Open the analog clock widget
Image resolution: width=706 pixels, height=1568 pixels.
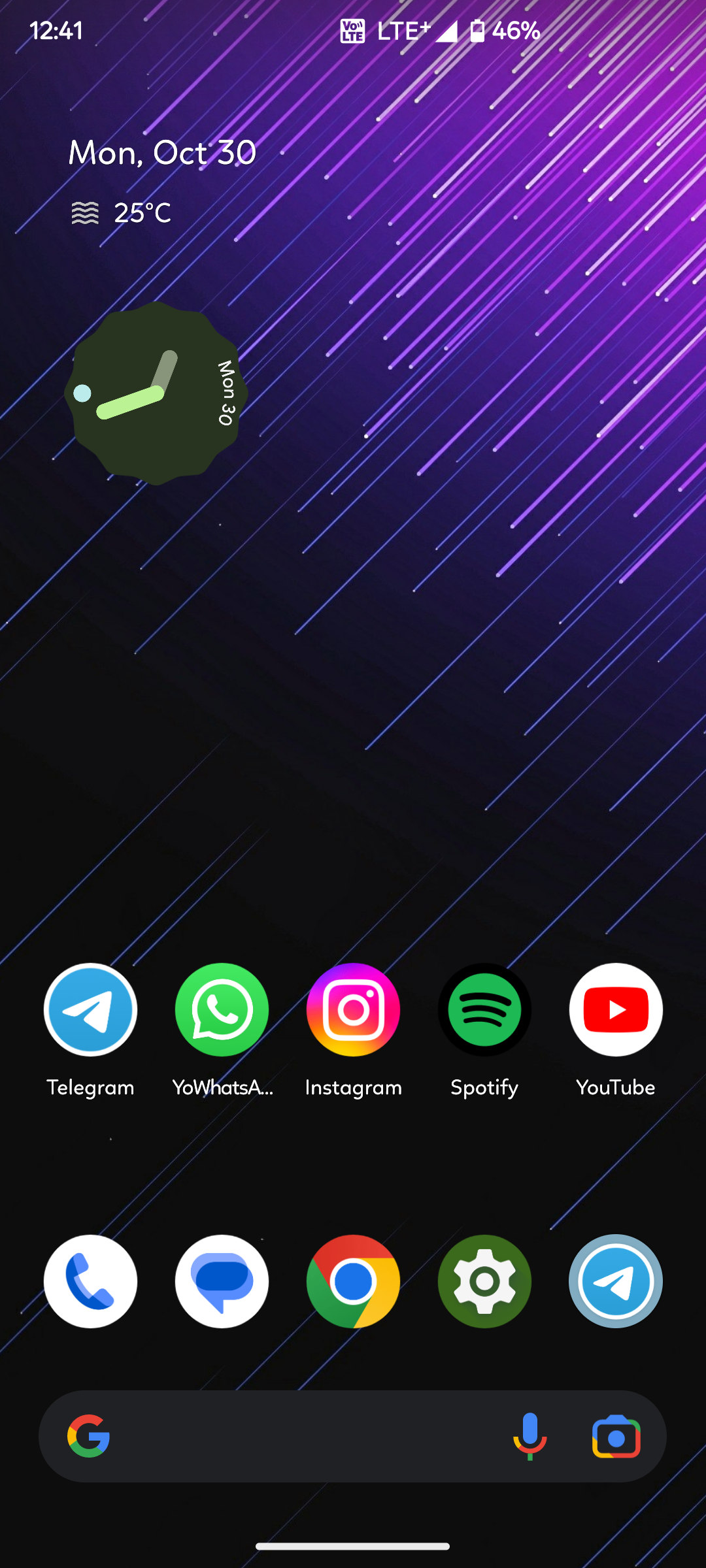click(156, 393)
